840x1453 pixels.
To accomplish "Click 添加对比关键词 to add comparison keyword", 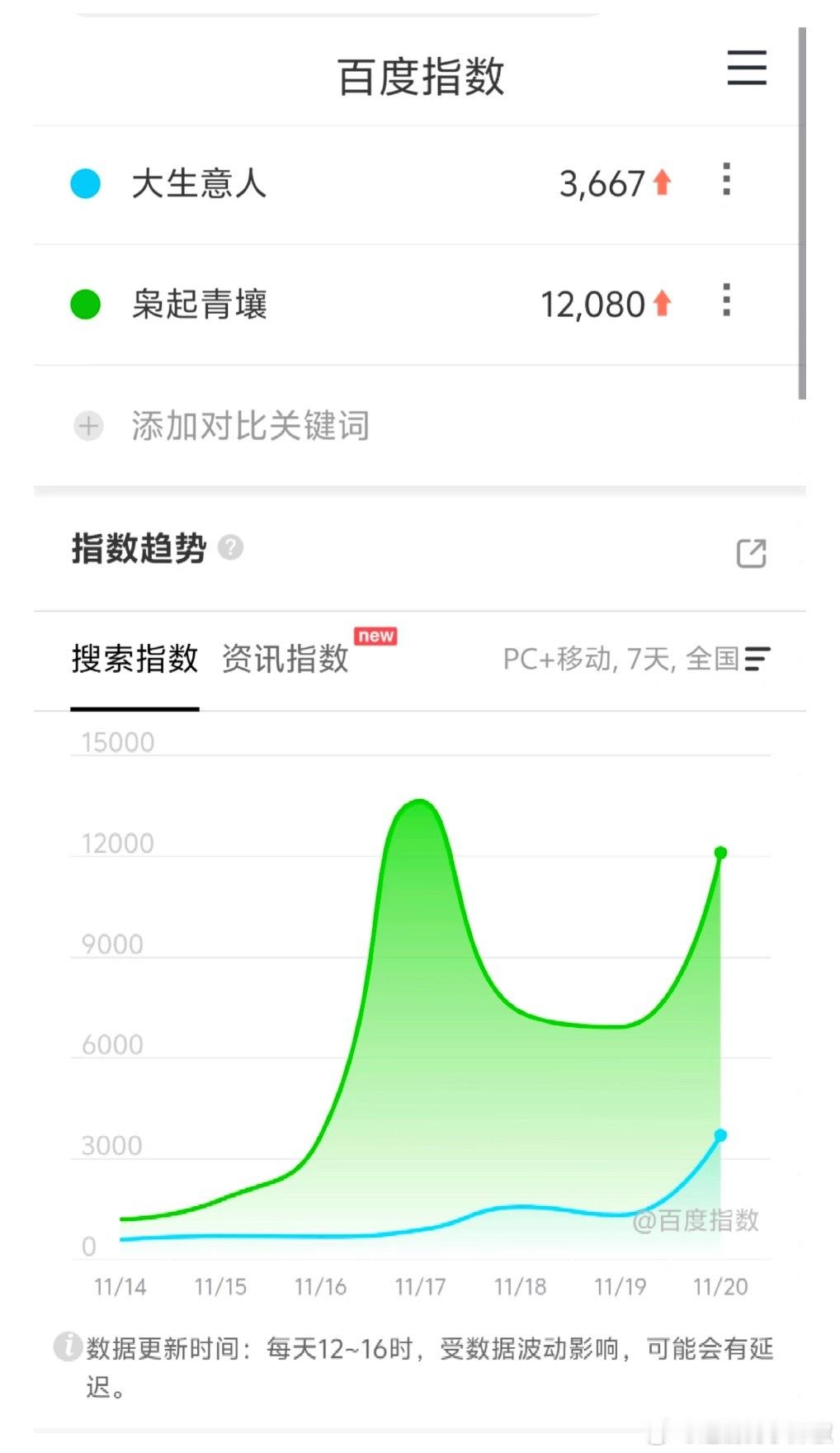I will (251, 426).
